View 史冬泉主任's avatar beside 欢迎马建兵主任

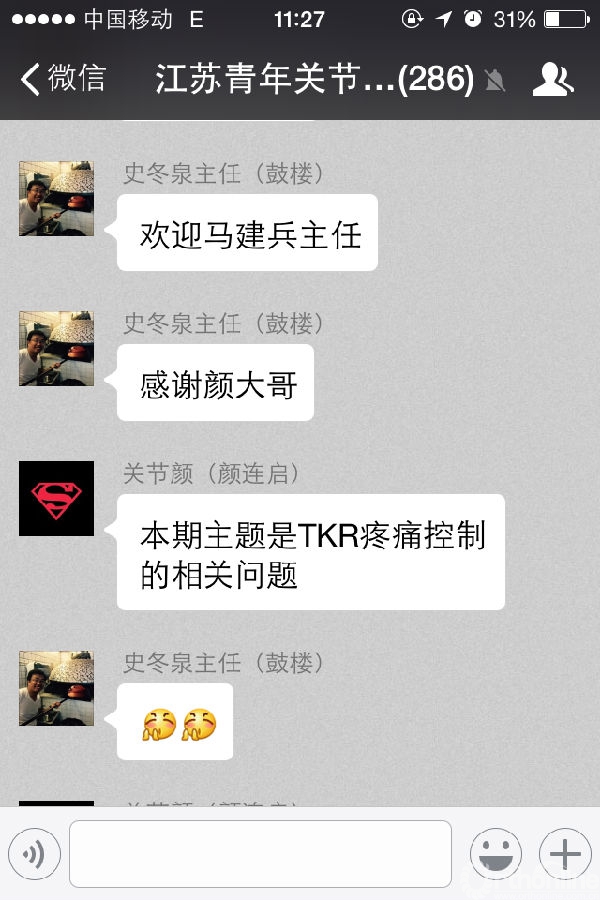[56, 198]
